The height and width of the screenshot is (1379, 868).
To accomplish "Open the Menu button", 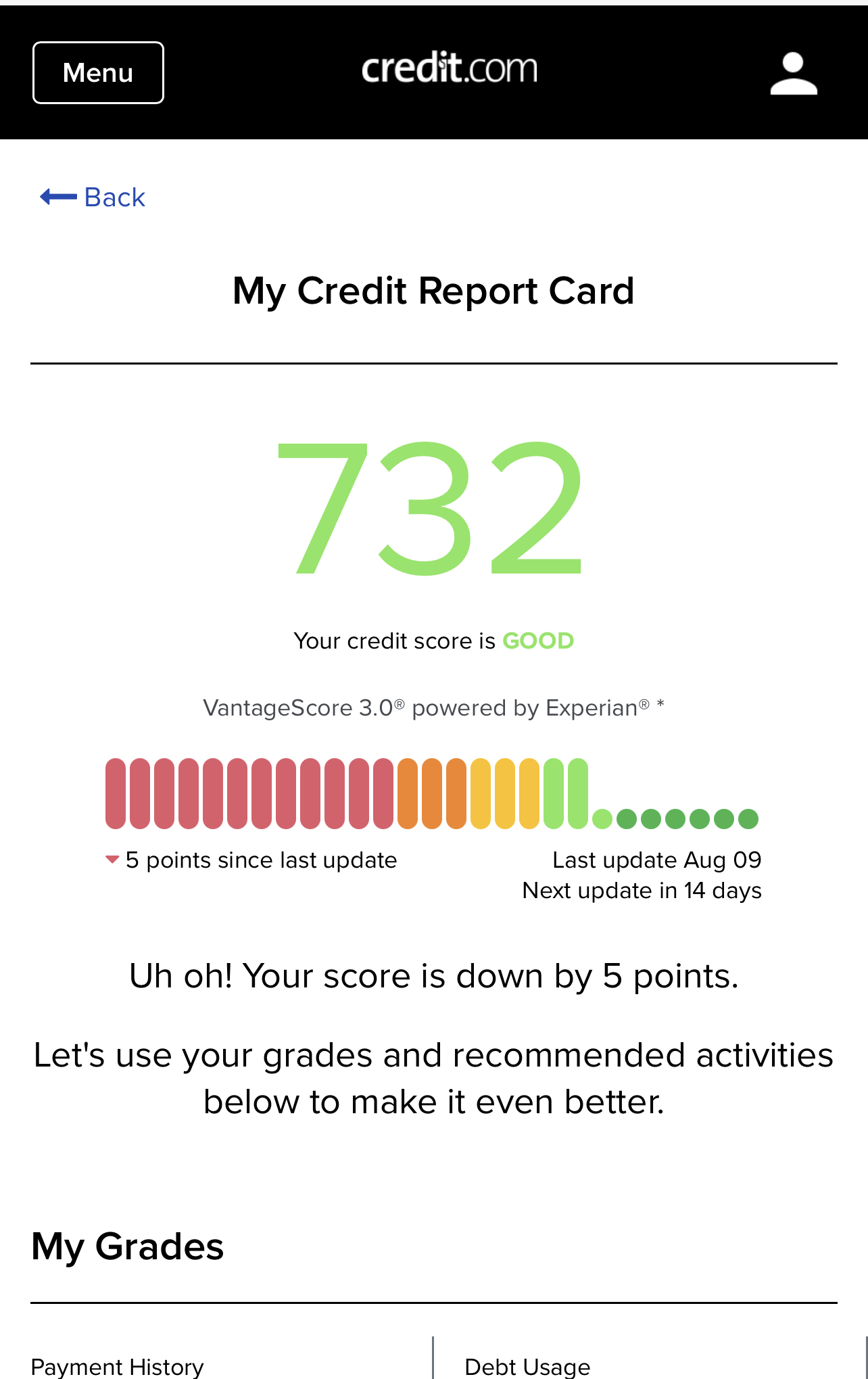I will point(98,73).
